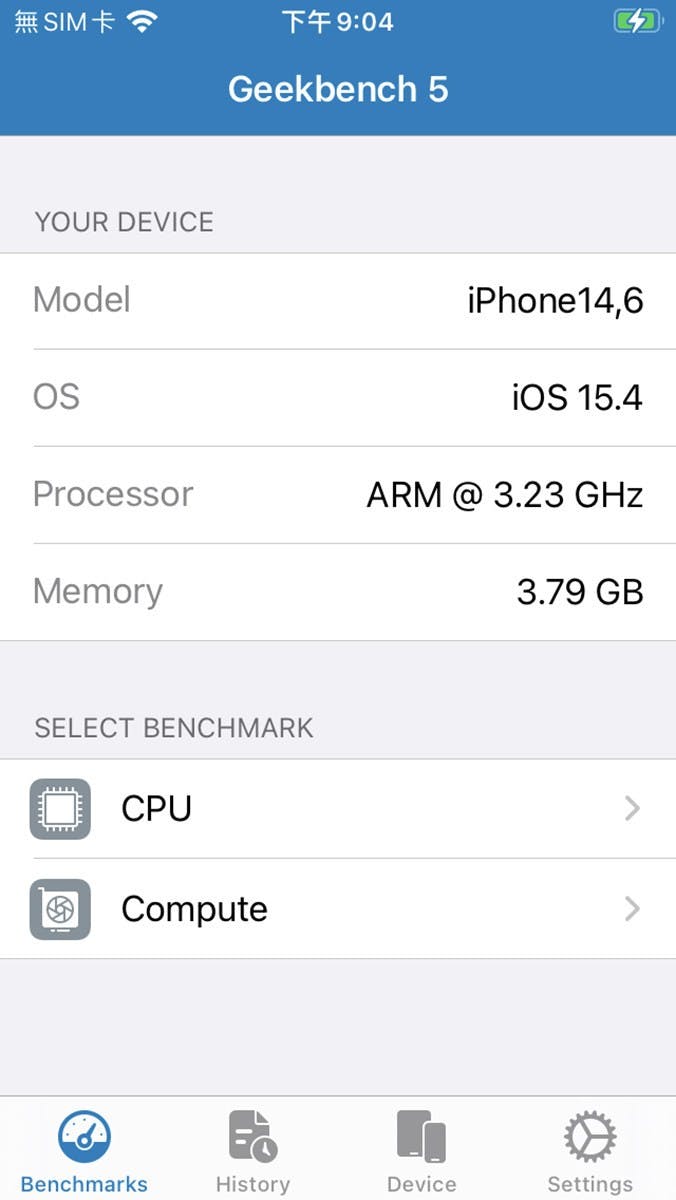The height and width of the screenshot is (1200, 676).
Task: Tap the Benchmarks tab
Action: (84, 1150)
